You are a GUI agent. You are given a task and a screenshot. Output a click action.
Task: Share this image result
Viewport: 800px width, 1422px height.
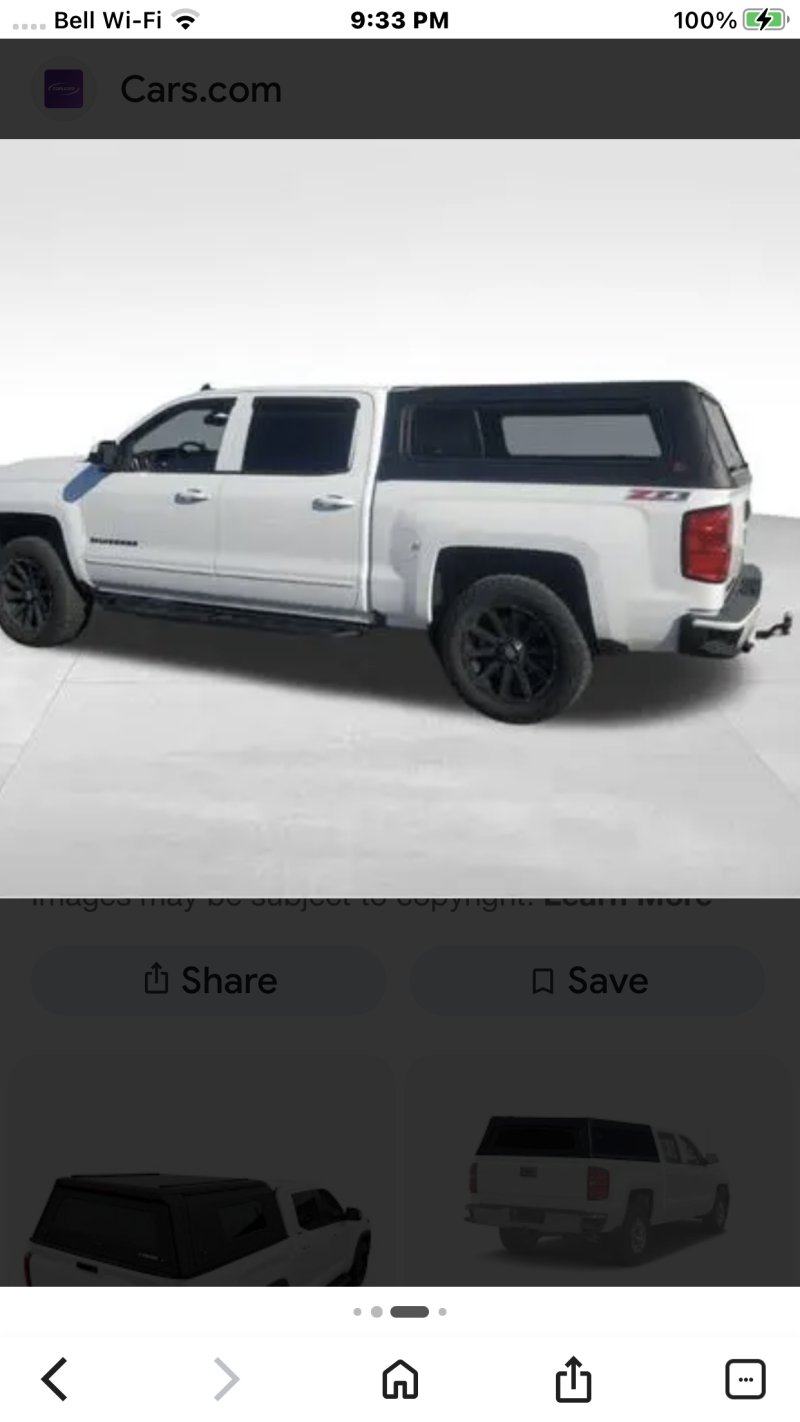coord(209,980)
